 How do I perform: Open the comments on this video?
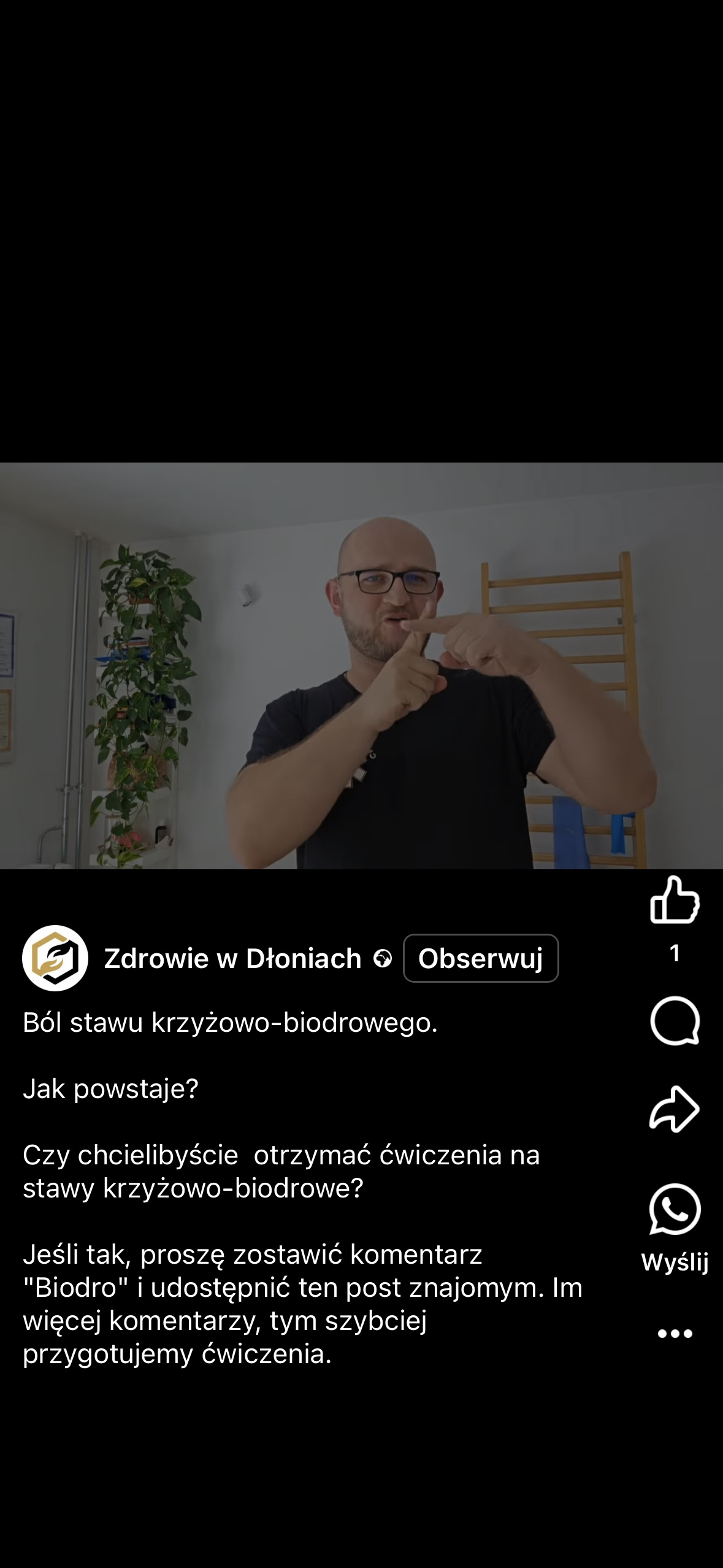coord(675,1021)
